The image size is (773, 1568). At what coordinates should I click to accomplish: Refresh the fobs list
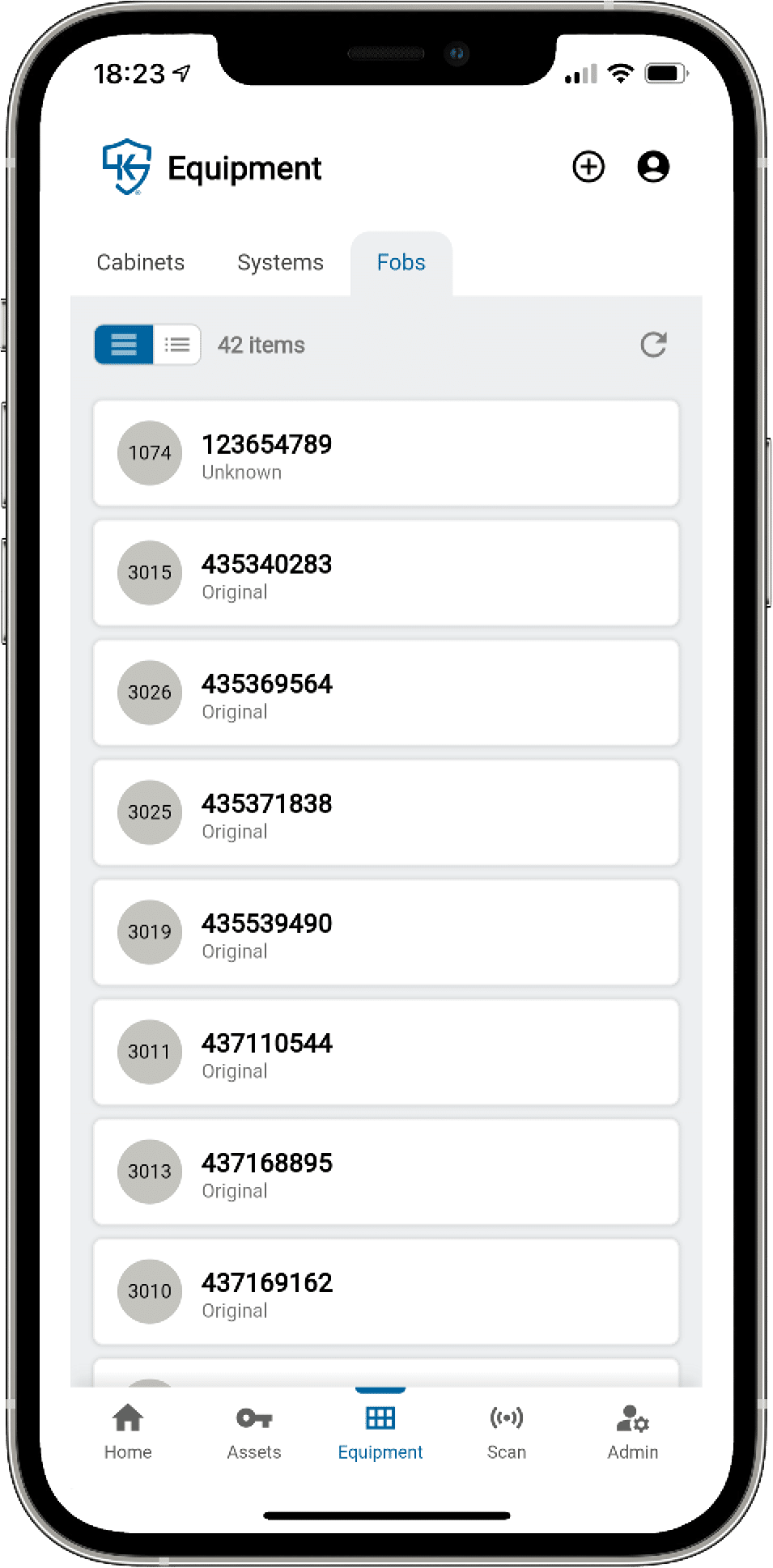point(653,345)
